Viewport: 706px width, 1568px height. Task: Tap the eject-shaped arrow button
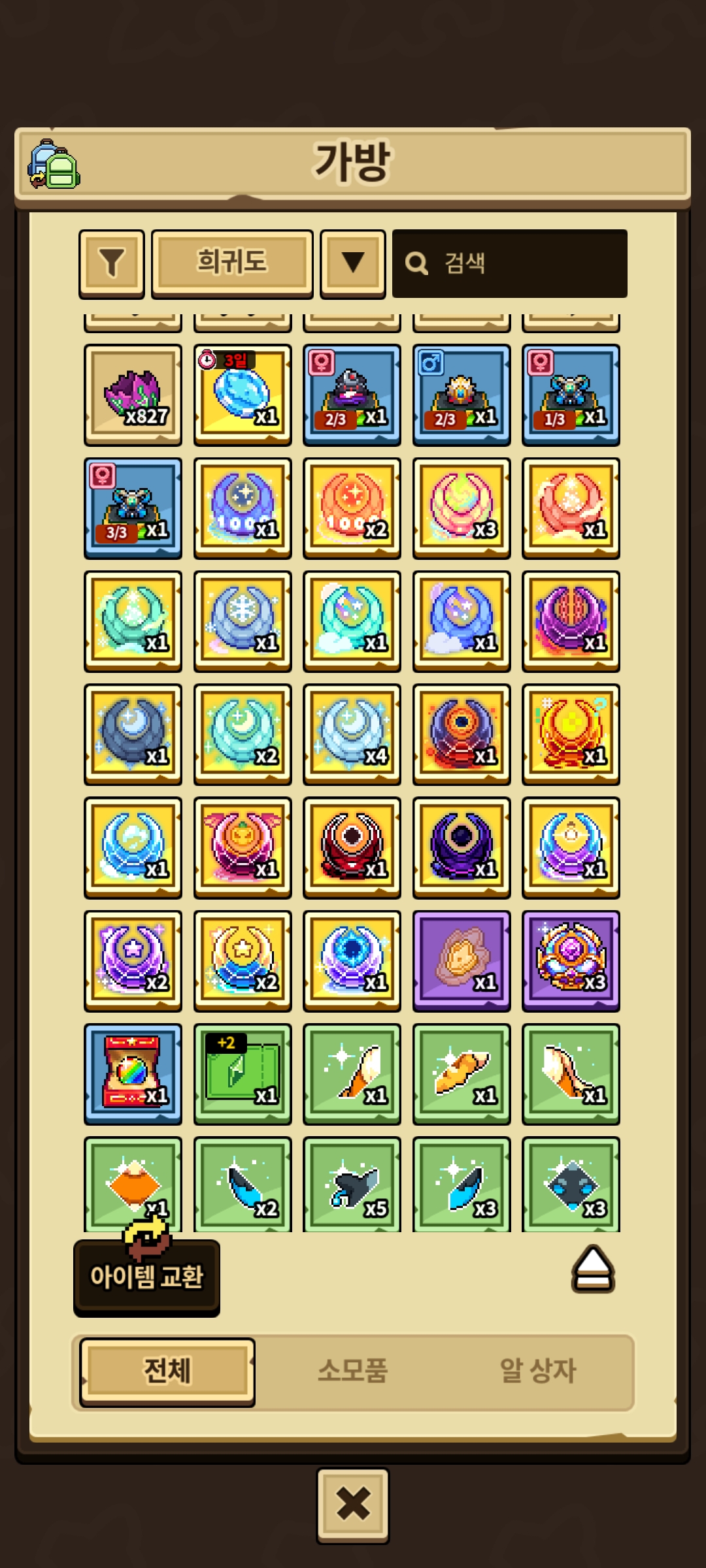(x=593, y=1269)
